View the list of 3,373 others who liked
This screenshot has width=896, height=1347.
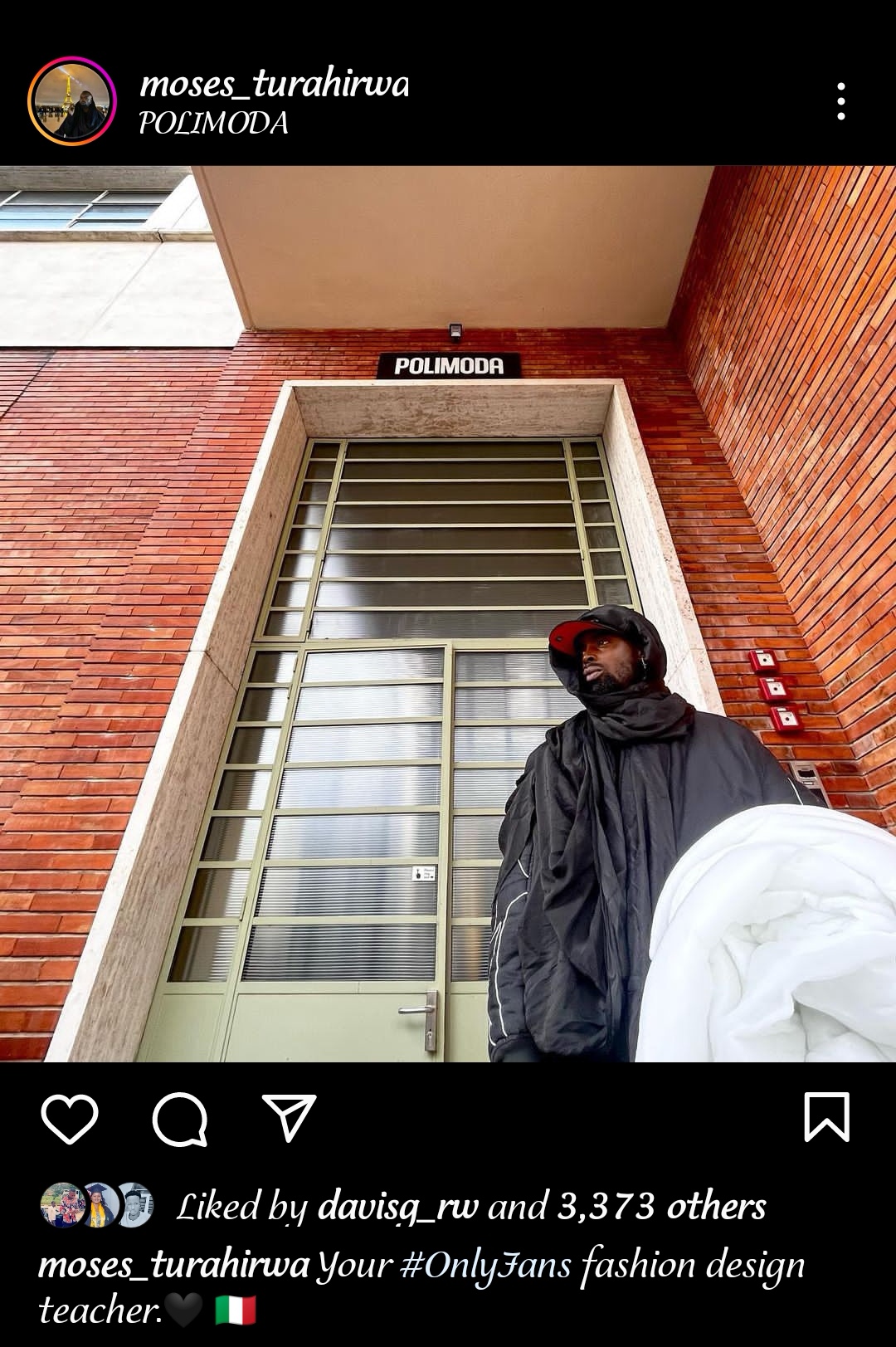[x=661, y=1207]
